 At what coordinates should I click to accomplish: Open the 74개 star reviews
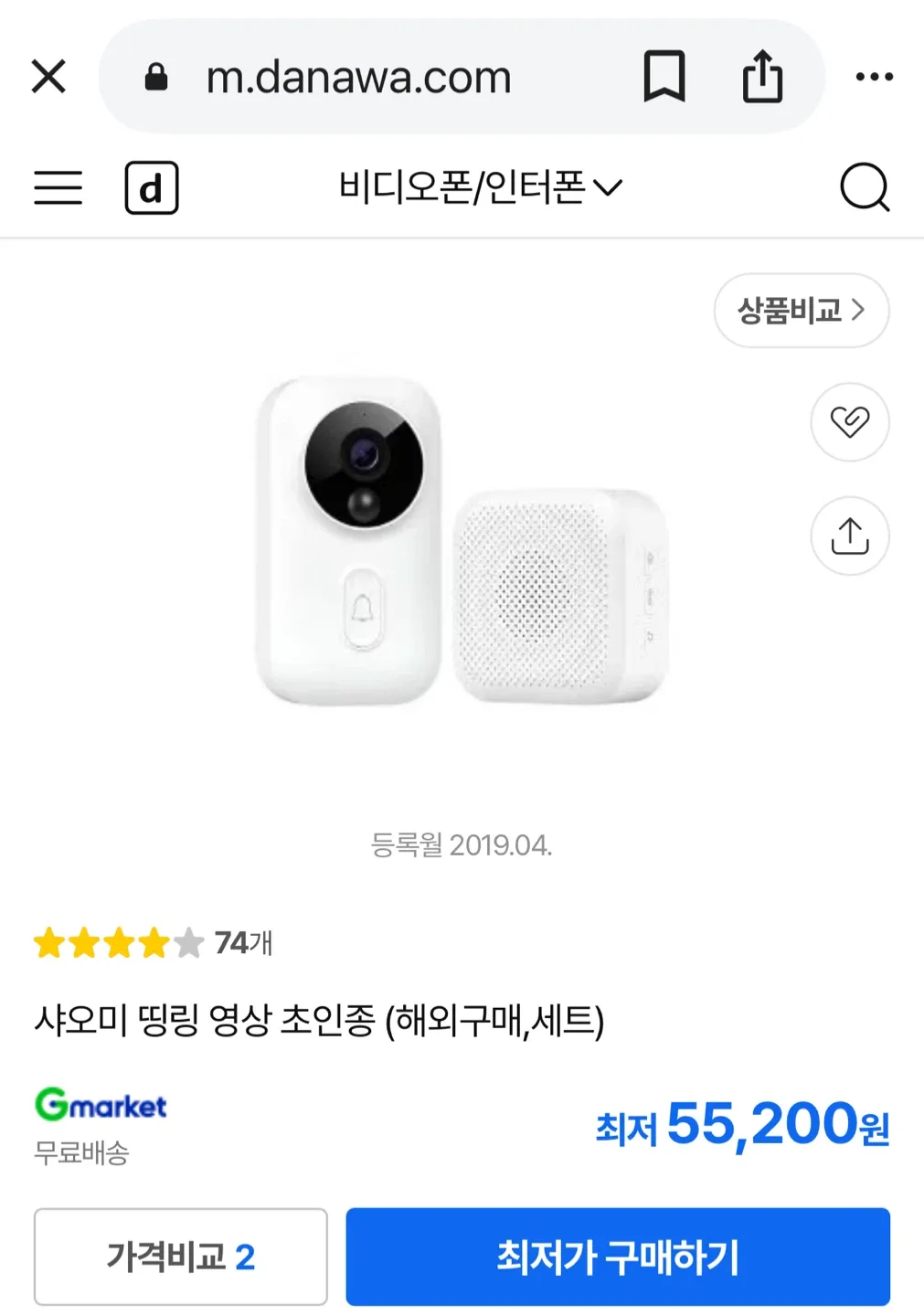pos(153,942)
